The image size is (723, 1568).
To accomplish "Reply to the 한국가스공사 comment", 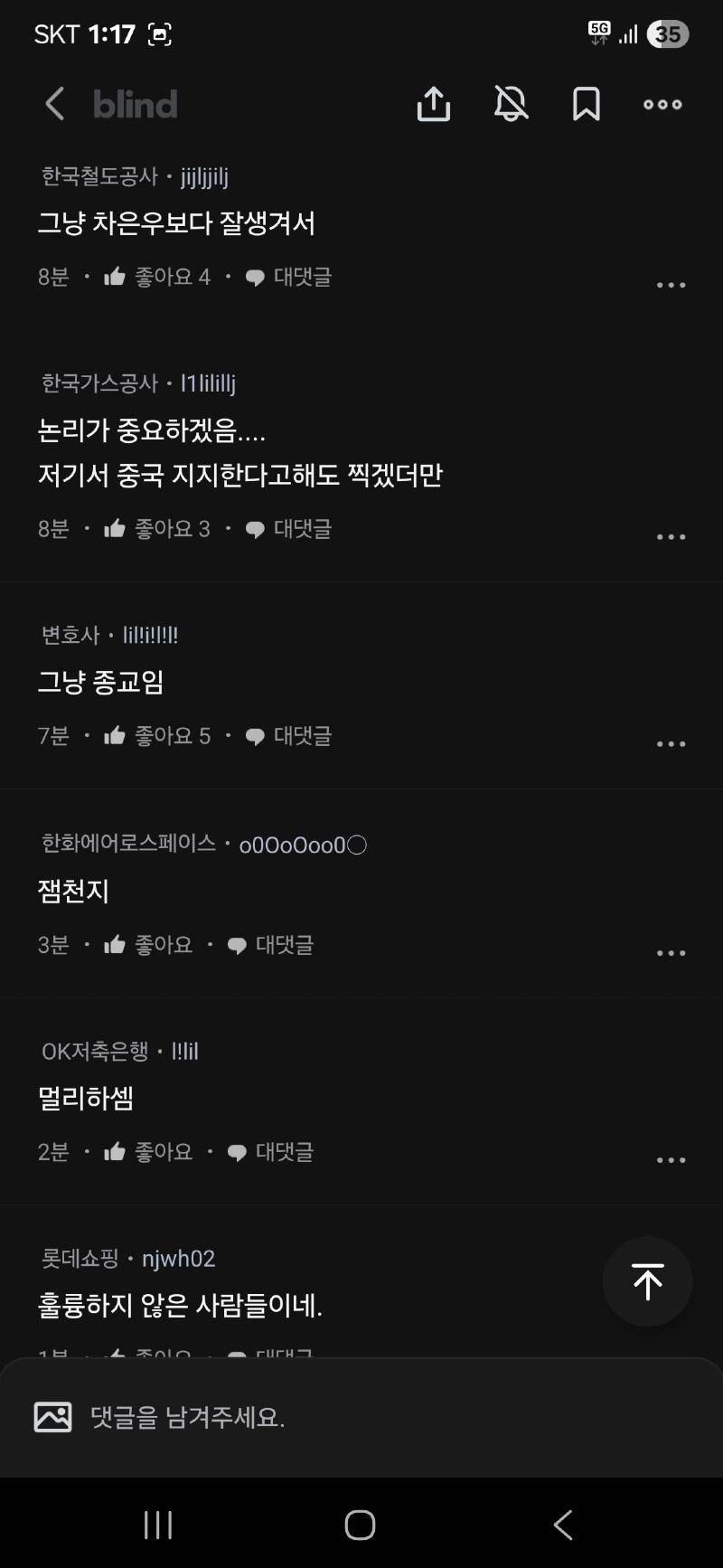I will (x=288, y=529).
